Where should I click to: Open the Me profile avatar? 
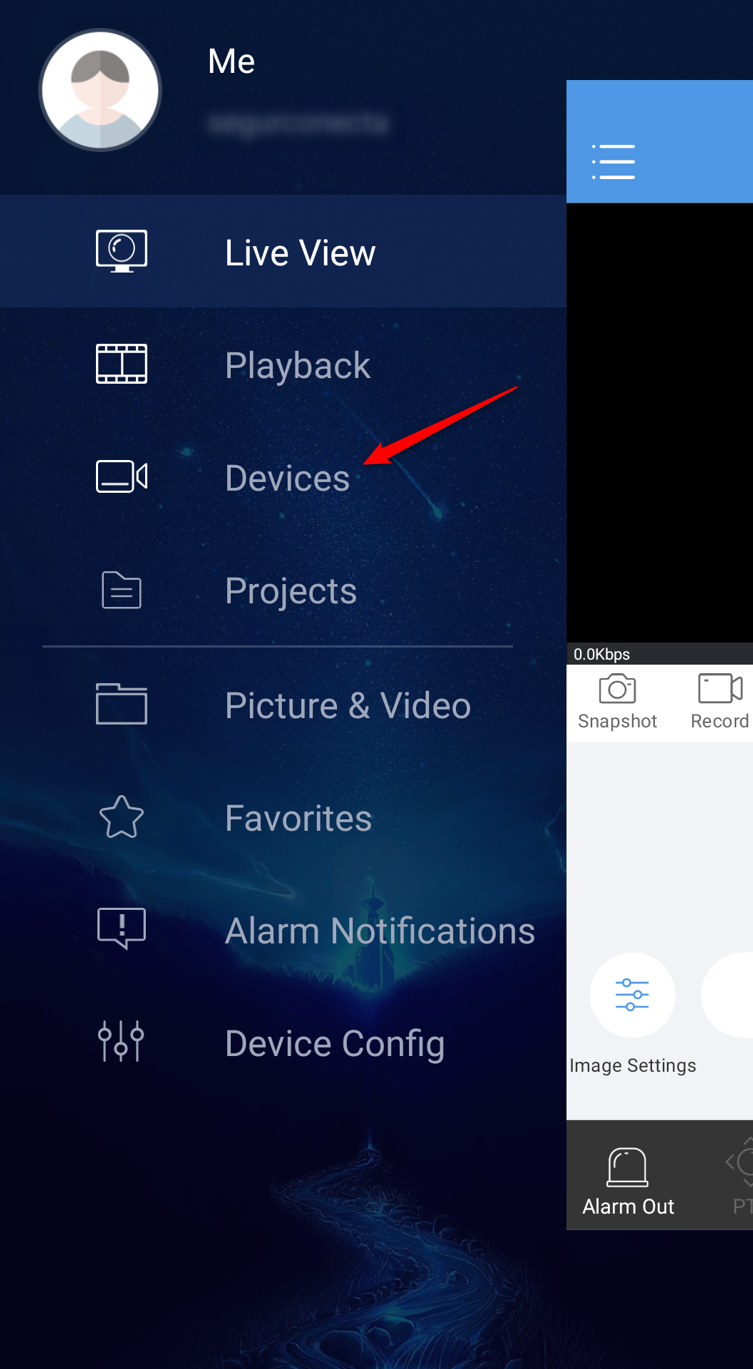pos(100,90)
